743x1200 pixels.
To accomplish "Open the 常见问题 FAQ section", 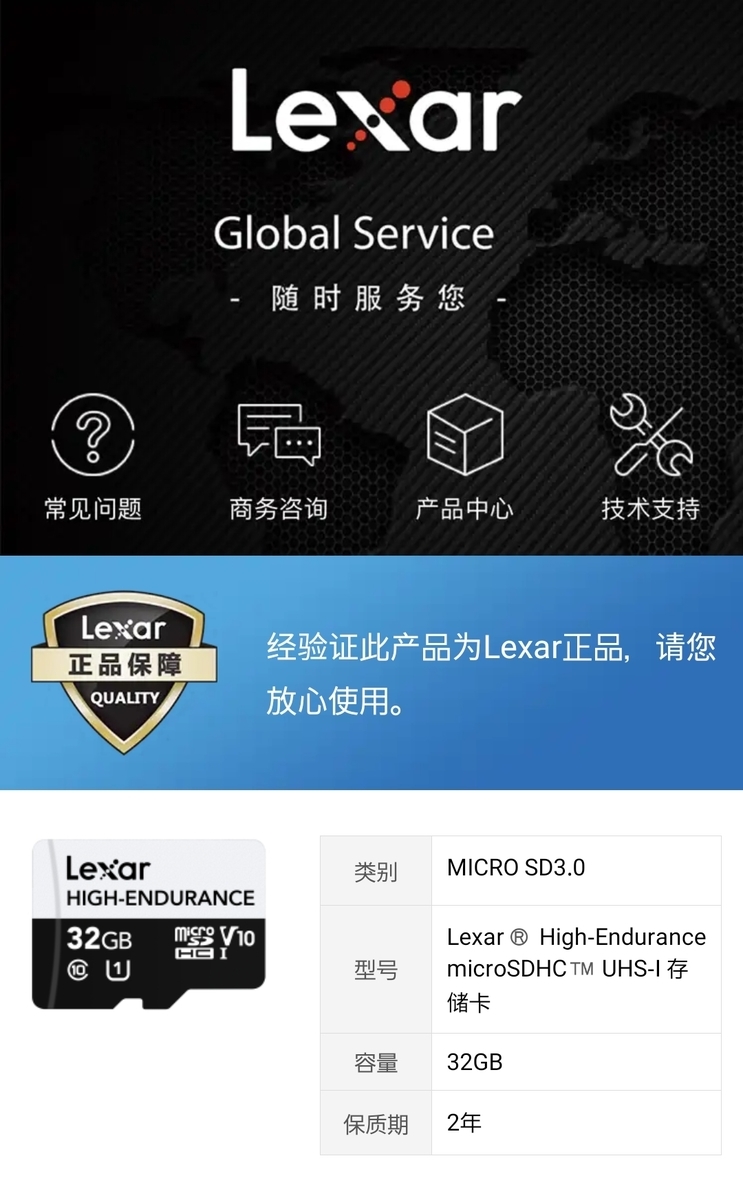I will [92, 458].
